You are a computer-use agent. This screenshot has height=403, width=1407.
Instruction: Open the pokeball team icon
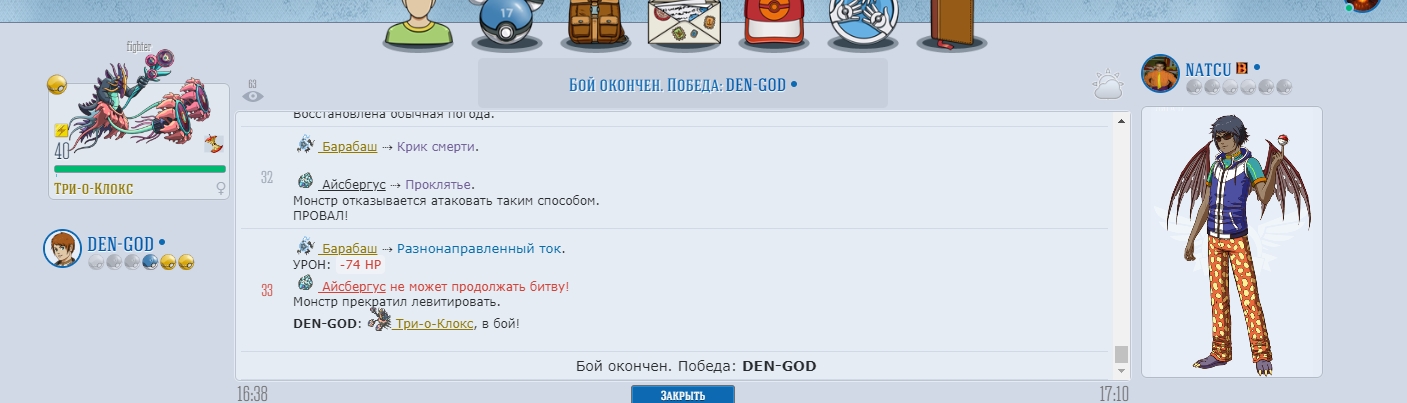coord(505,22)
